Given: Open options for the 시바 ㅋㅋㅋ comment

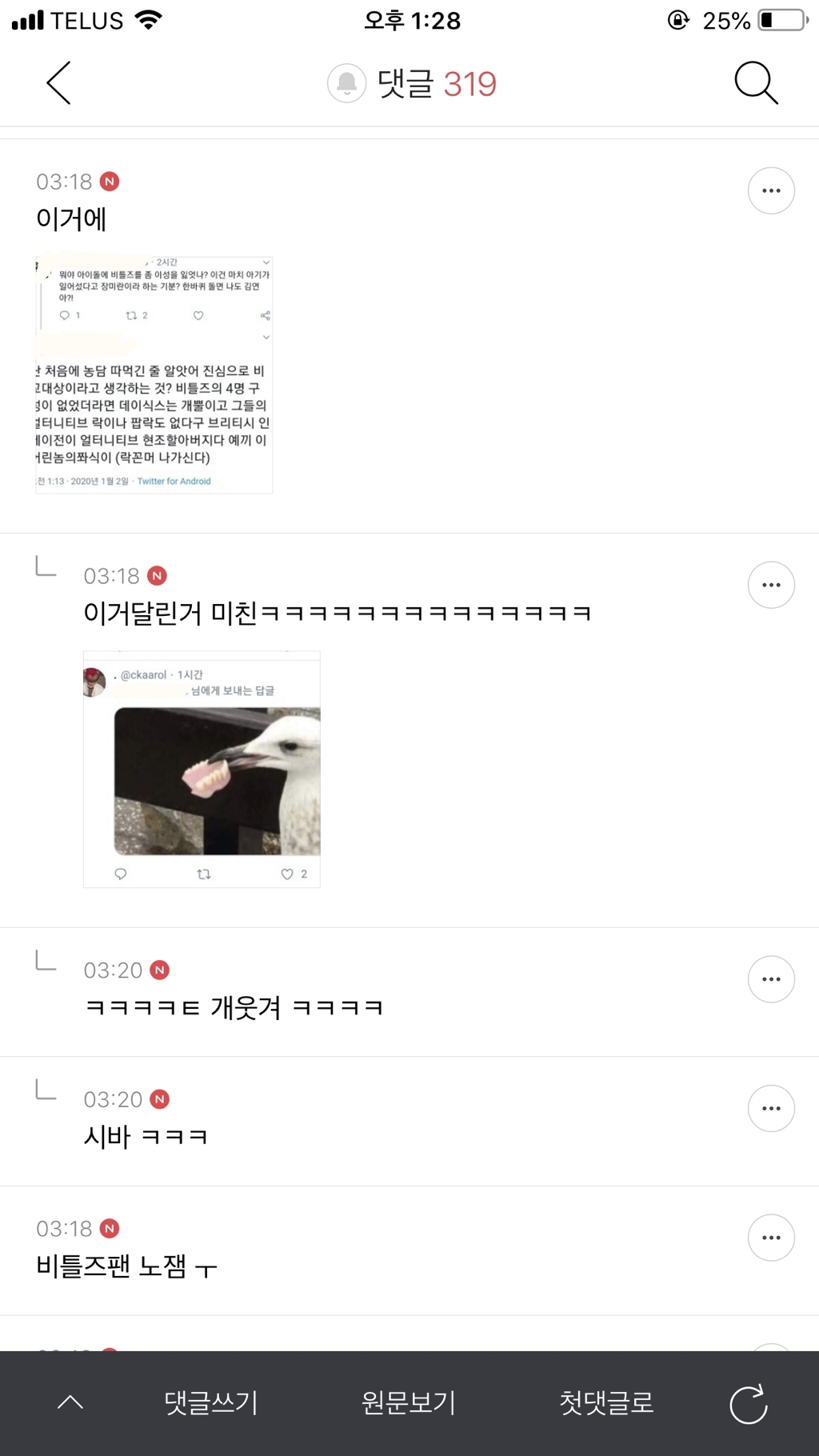Looking at the screenshot, I should coord(770,1108).
